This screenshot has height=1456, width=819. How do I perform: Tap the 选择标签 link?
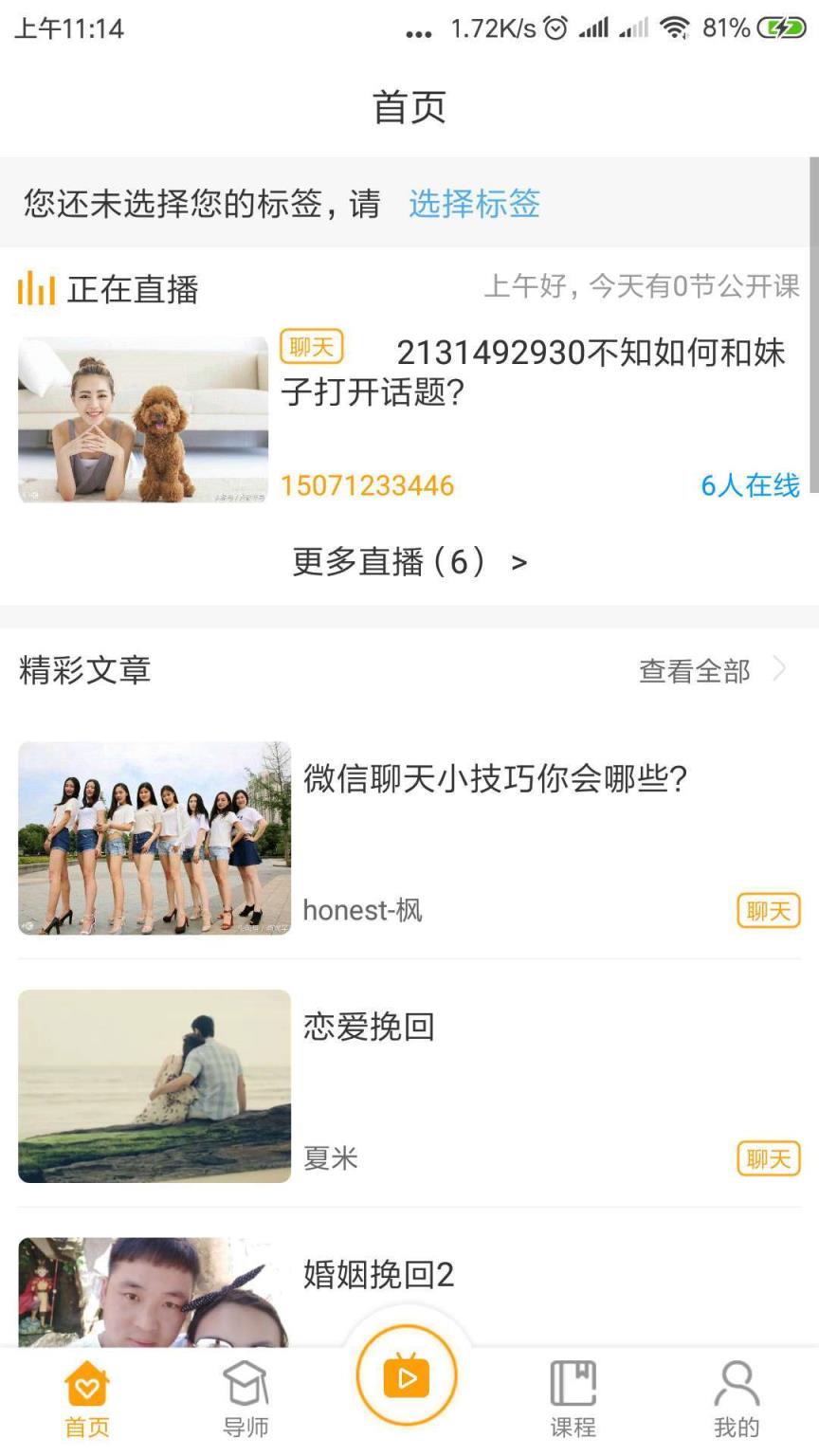474,204
